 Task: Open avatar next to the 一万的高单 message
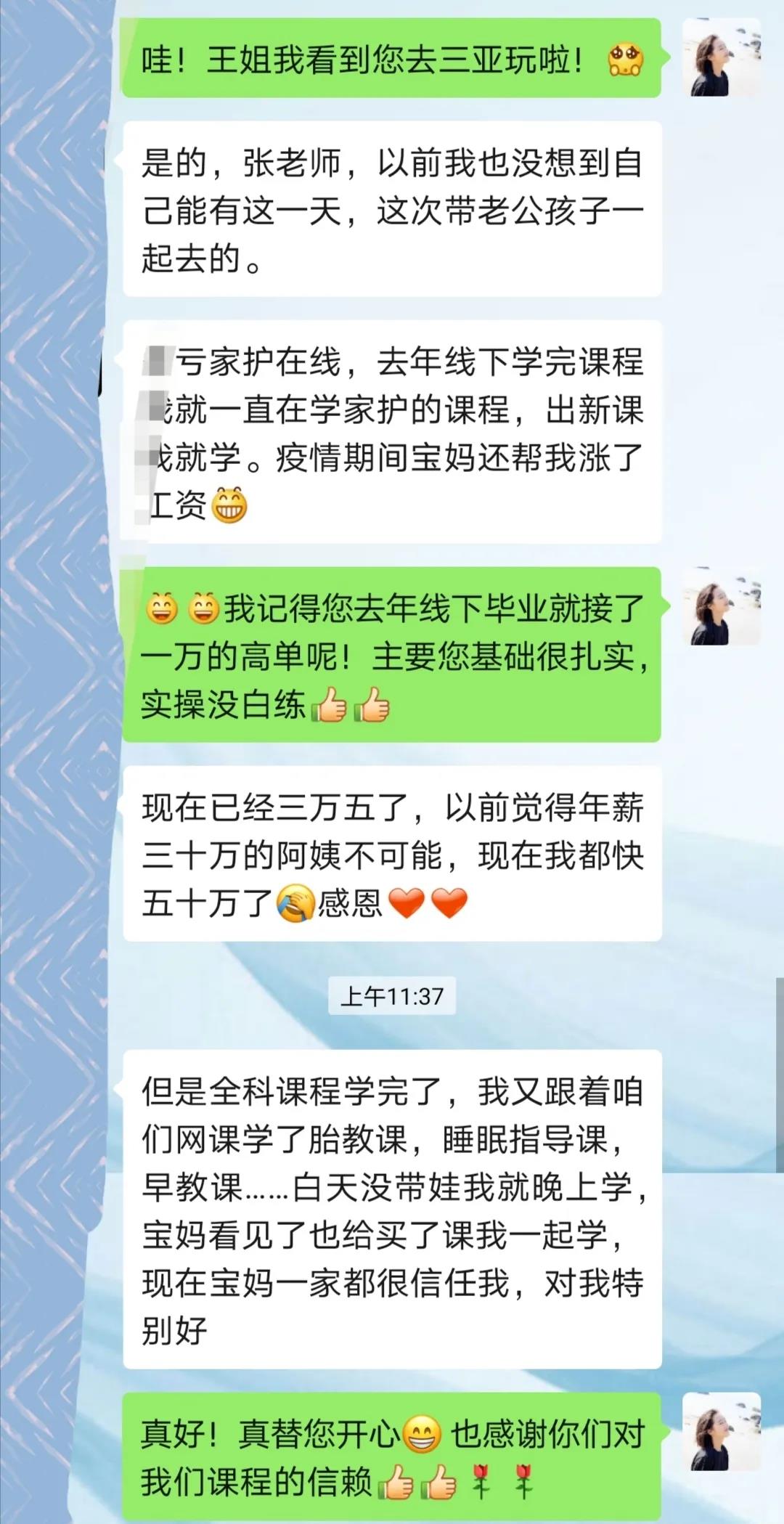click(722, 606)
